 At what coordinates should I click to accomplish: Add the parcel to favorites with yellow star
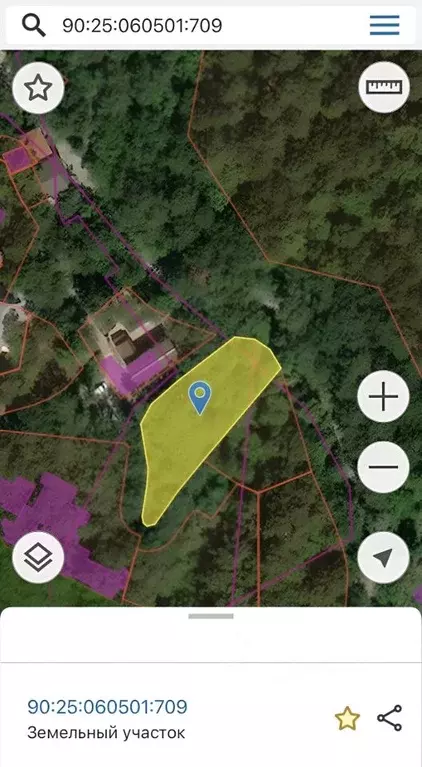click(x=347, y=719)
